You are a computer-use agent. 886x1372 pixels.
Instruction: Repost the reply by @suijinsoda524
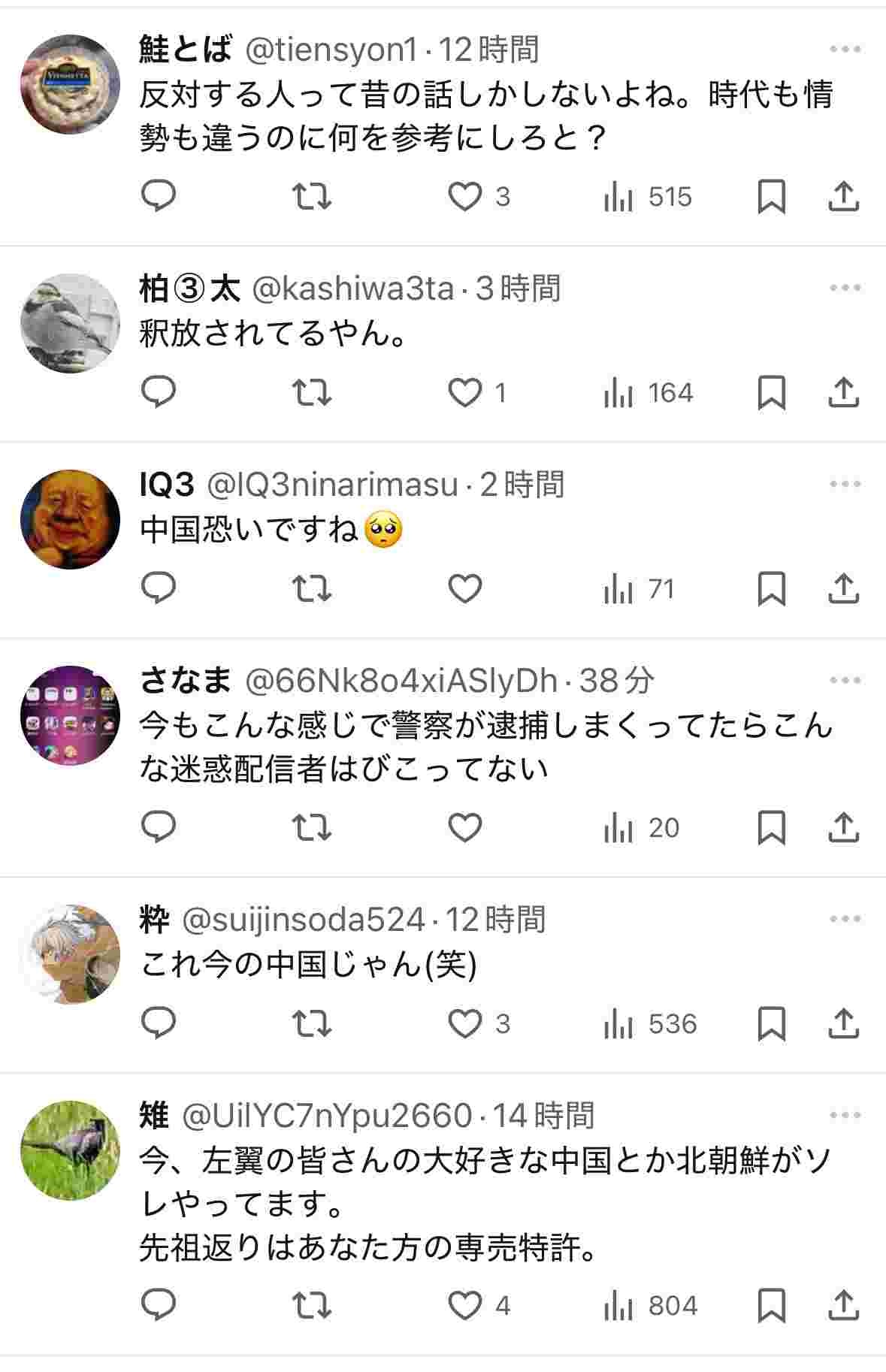pyautogui.click(x=311, y=1024)
